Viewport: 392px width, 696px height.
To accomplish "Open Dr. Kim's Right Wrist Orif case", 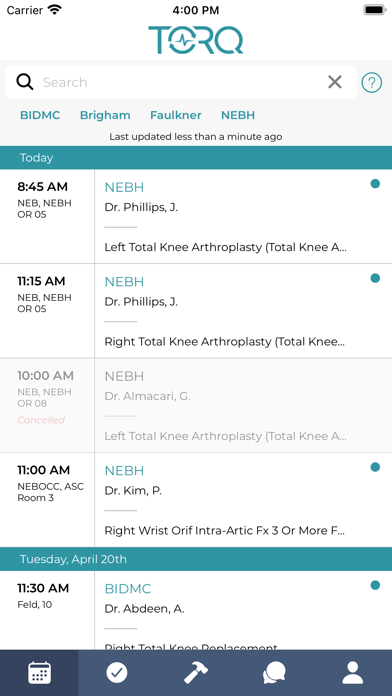I will (x=196, y=500).
